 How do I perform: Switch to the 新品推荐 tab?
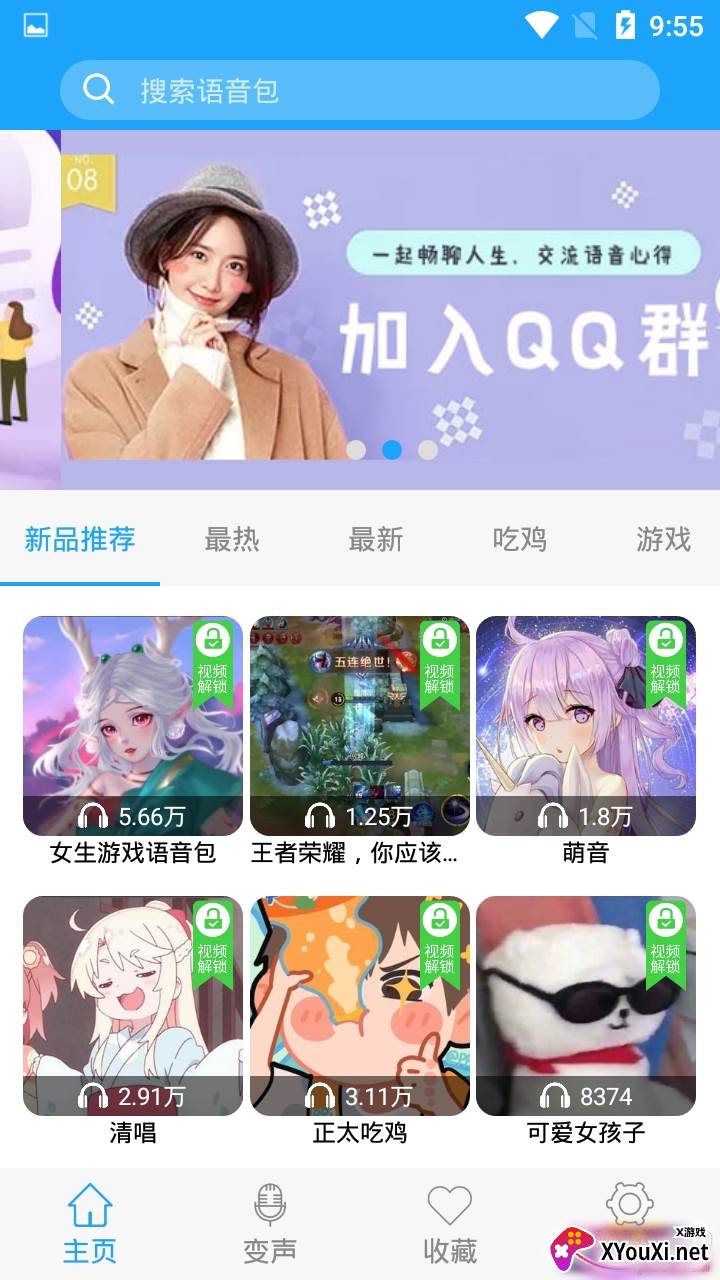pos(80,540)
